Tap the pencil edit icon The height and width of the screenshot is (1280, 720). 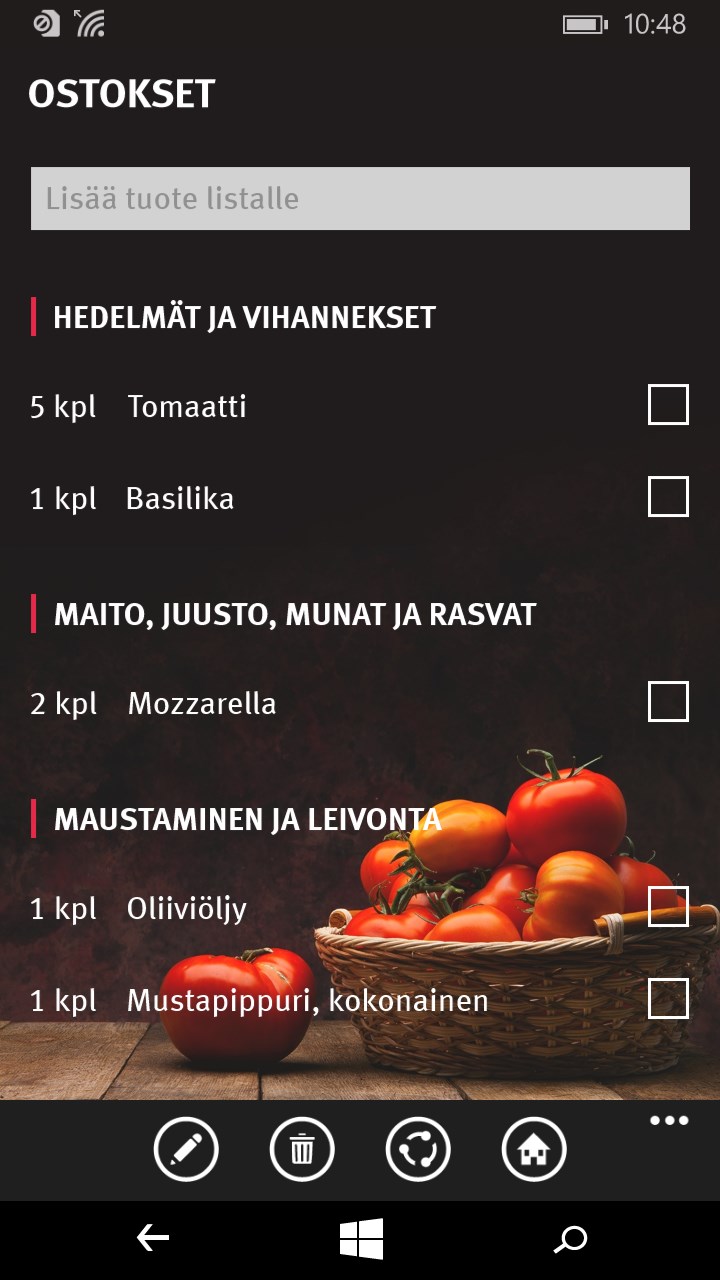coord(186,1149)
